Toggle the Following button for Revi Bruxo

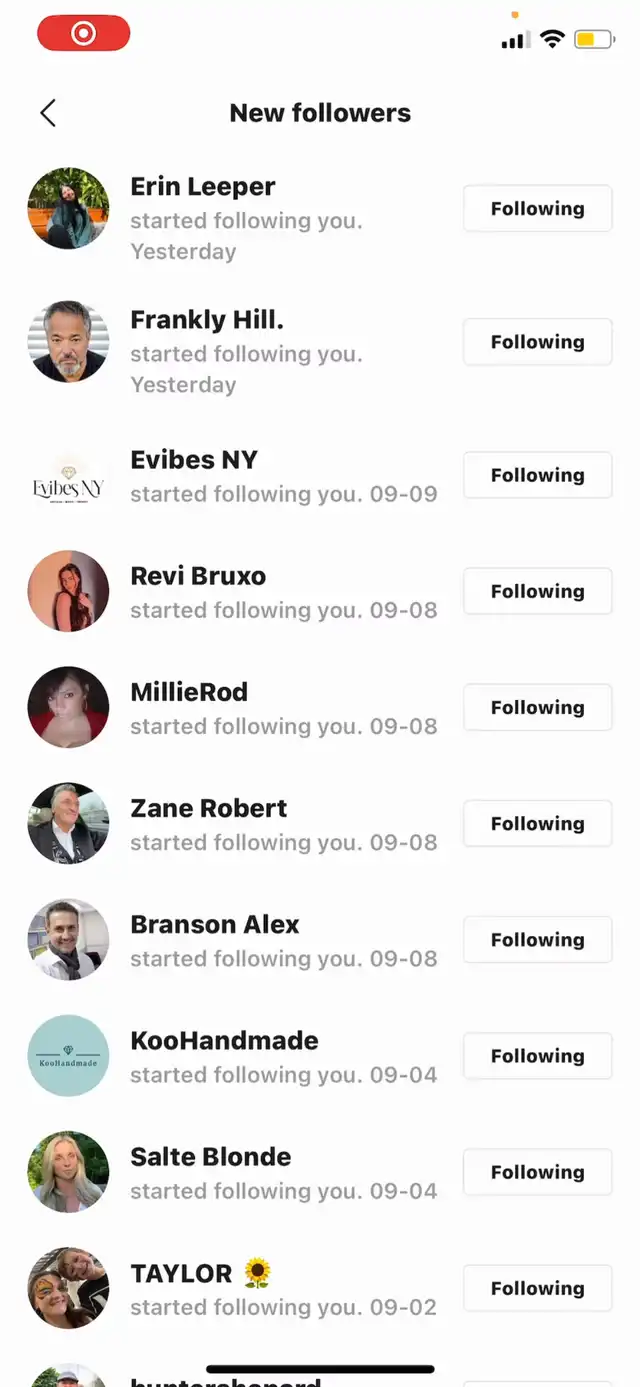coord(537,591)
